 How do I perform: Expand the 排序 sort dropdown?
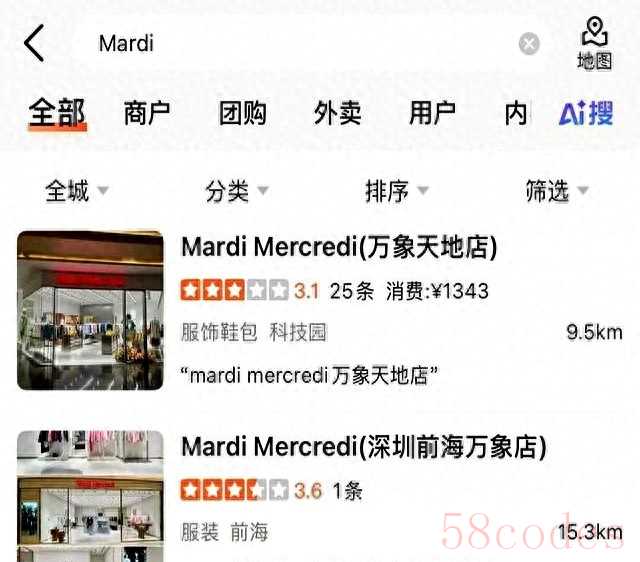(396, 191)
